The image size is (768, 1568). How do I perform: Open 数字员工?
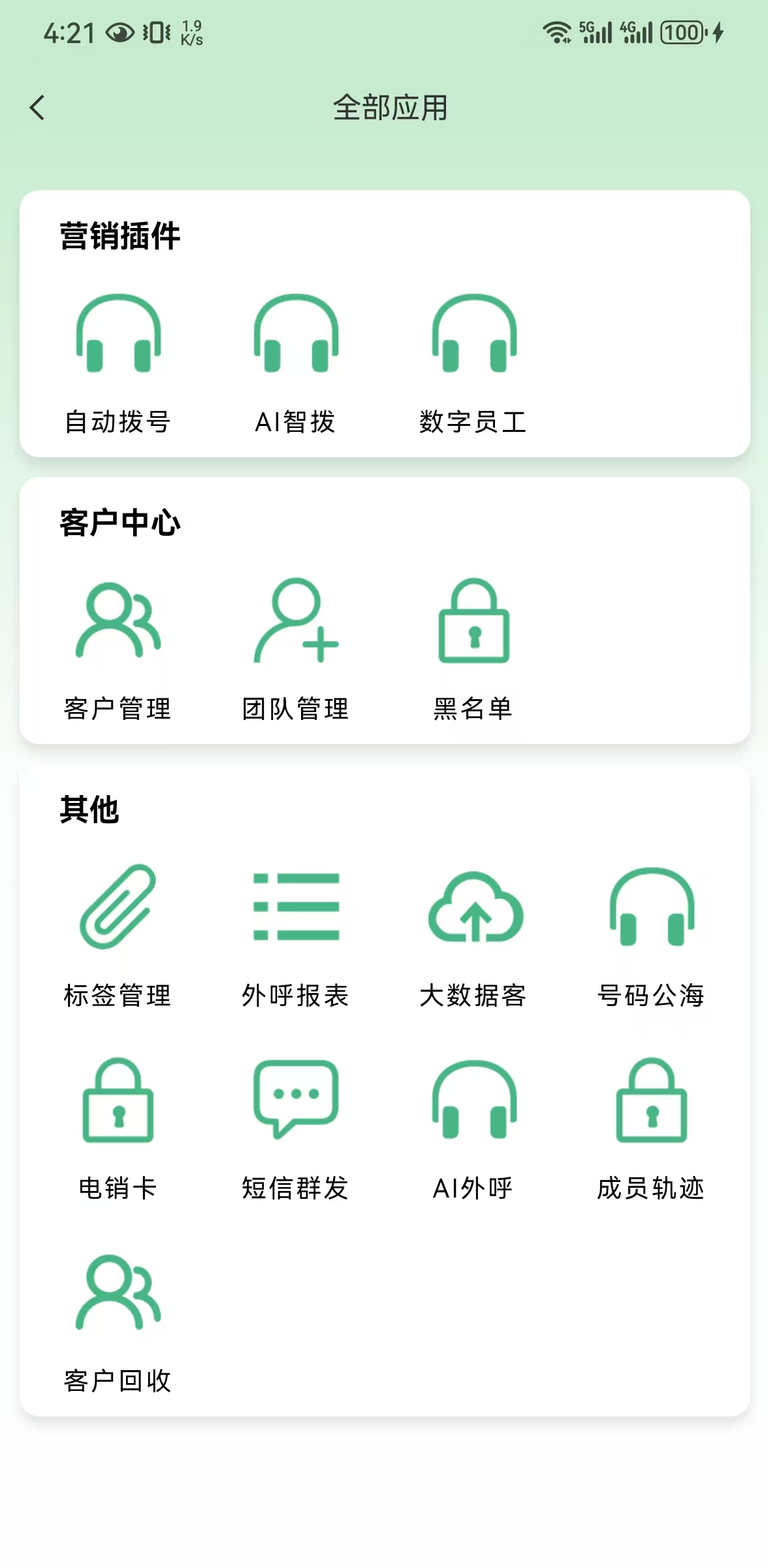pyautogui.click(x=473, y=364)
